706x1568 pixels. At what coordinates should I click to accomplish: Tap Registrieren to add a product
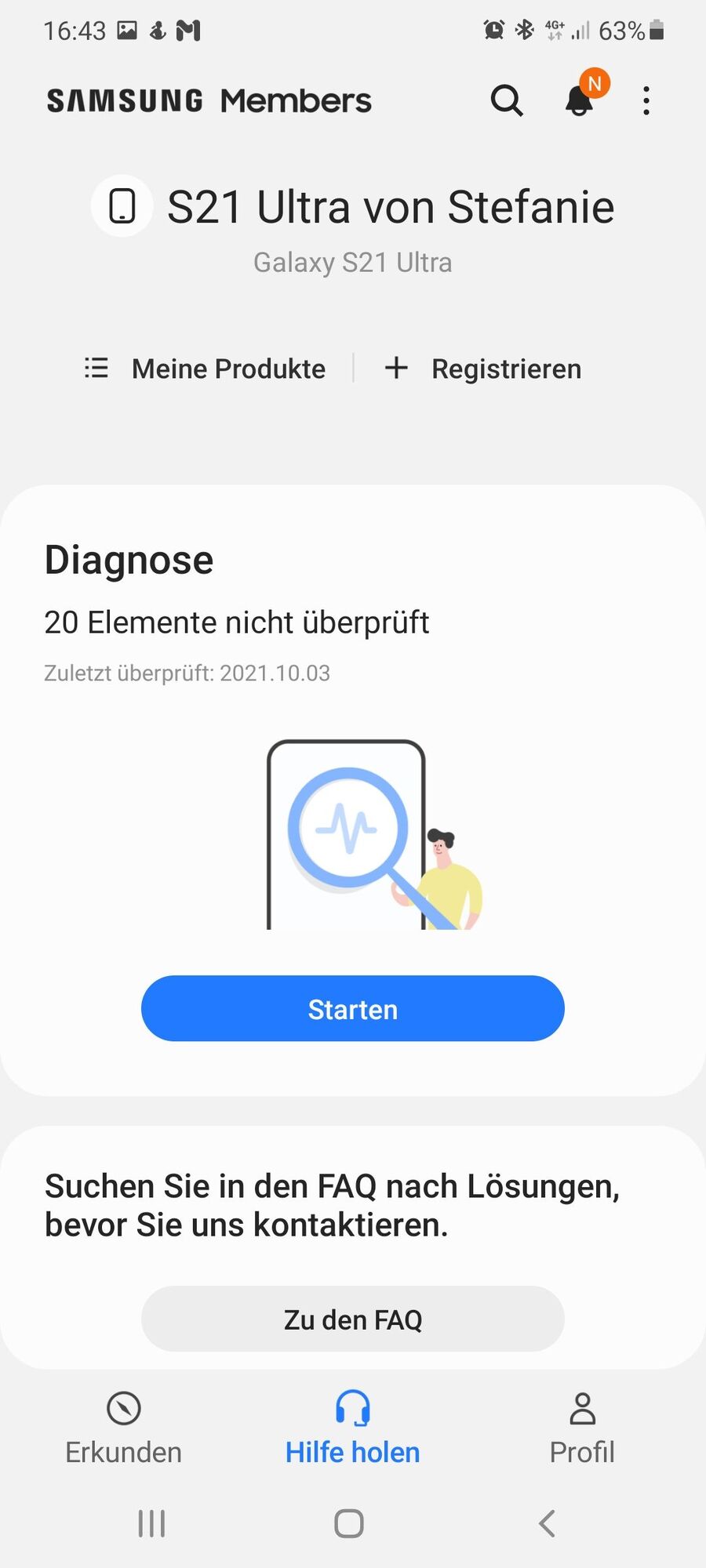(483, 368)
